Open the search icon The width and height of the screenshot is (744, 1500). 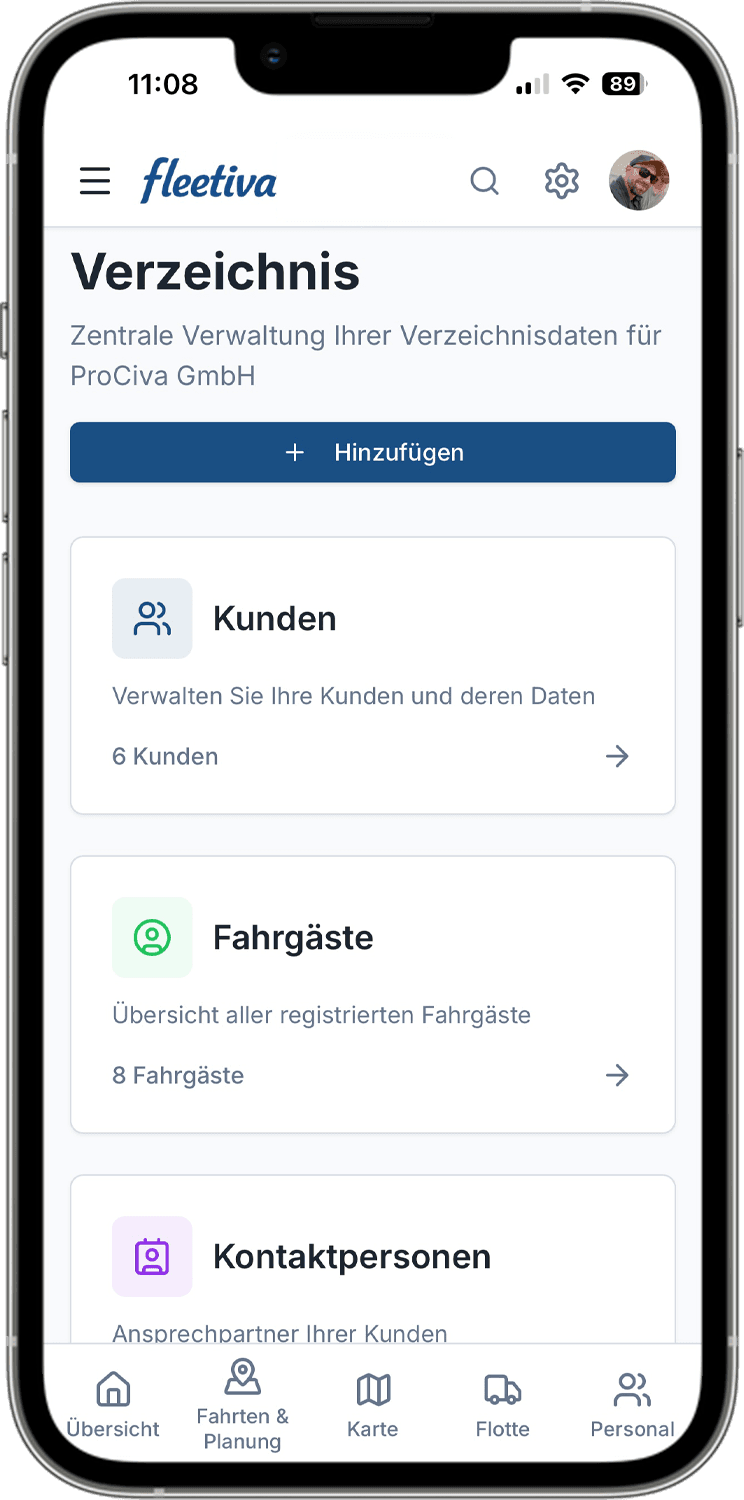pos(485,181)
